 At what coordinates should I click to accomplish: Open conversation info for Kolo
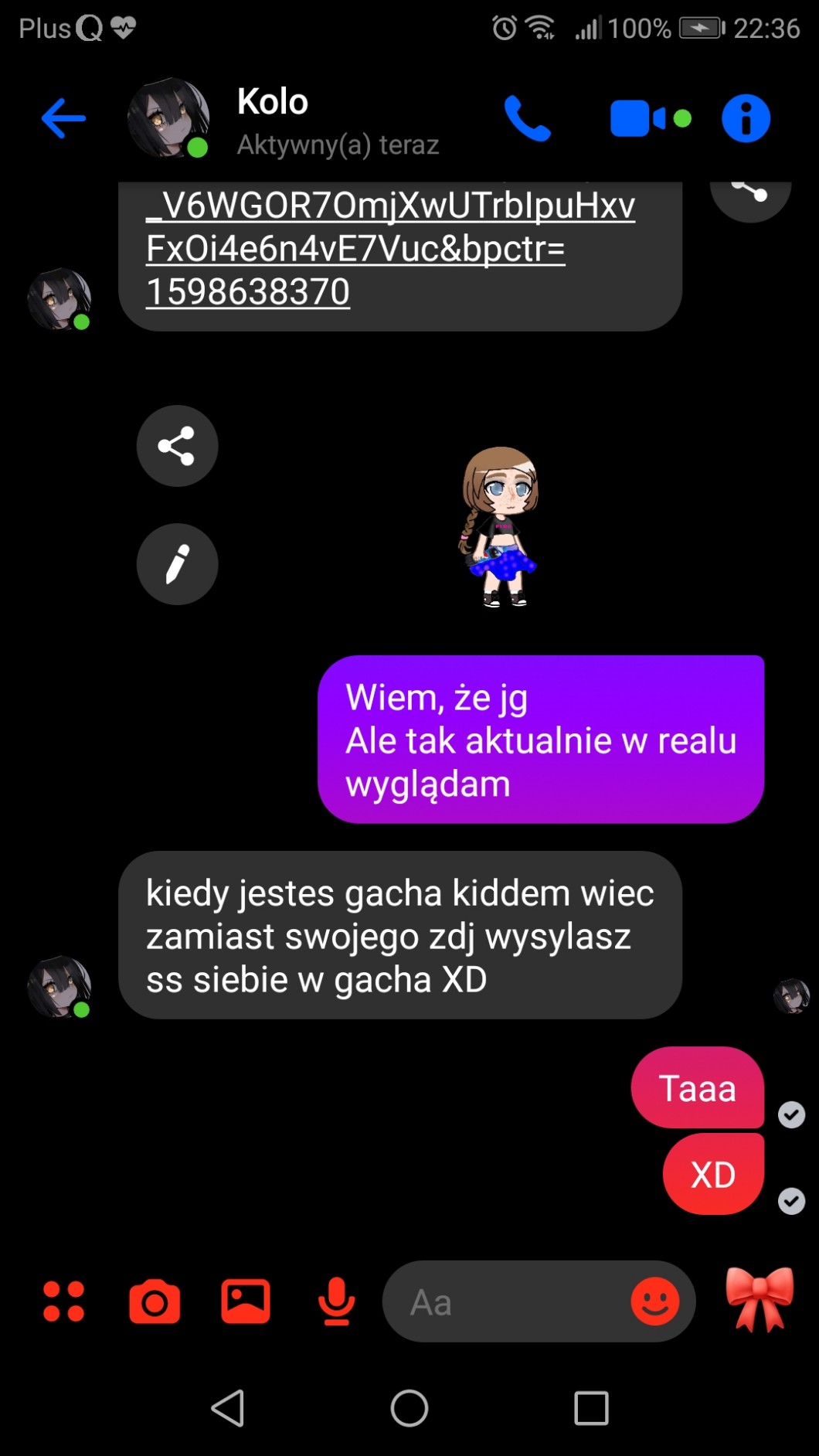point(746,118)
